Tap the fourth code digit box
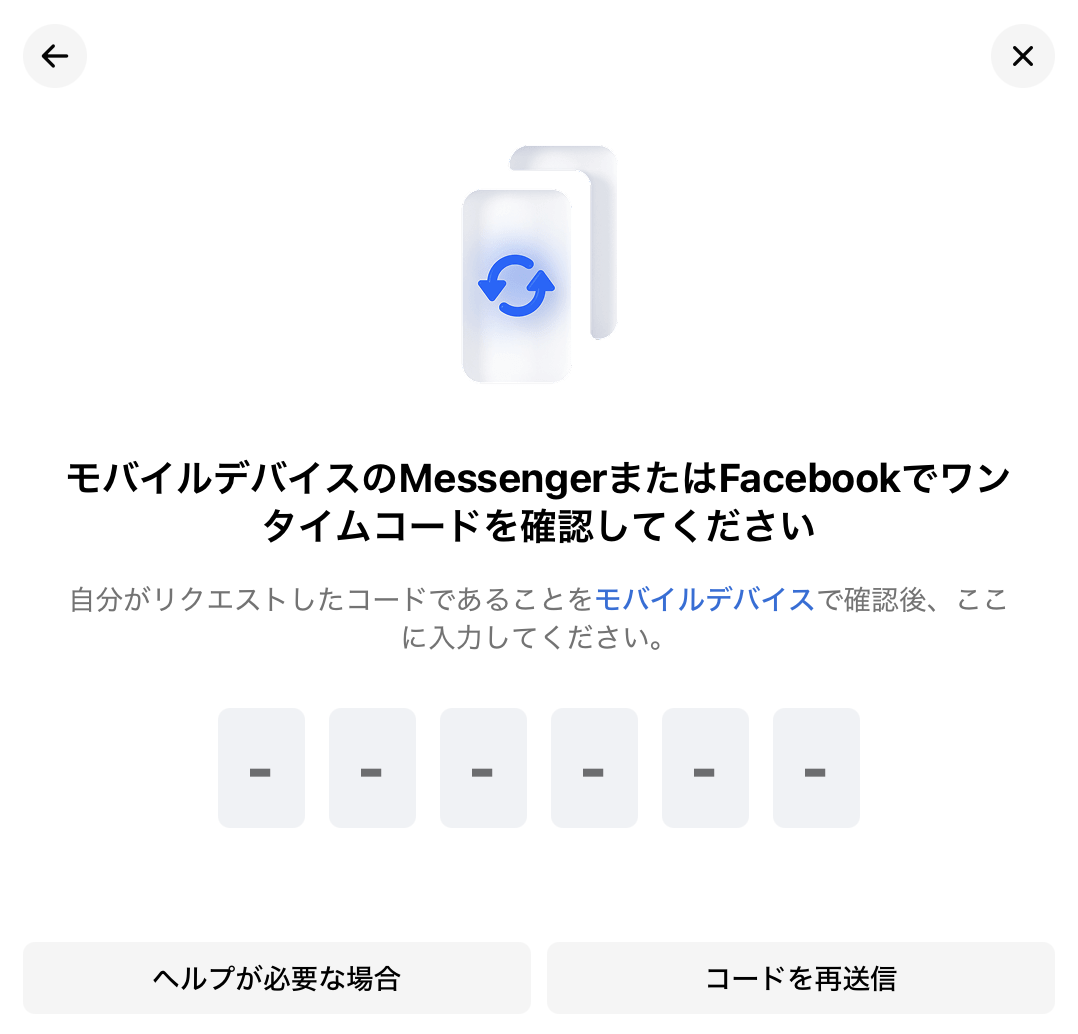This screenshot has height=1034, width=1078. tap(594, 768)
